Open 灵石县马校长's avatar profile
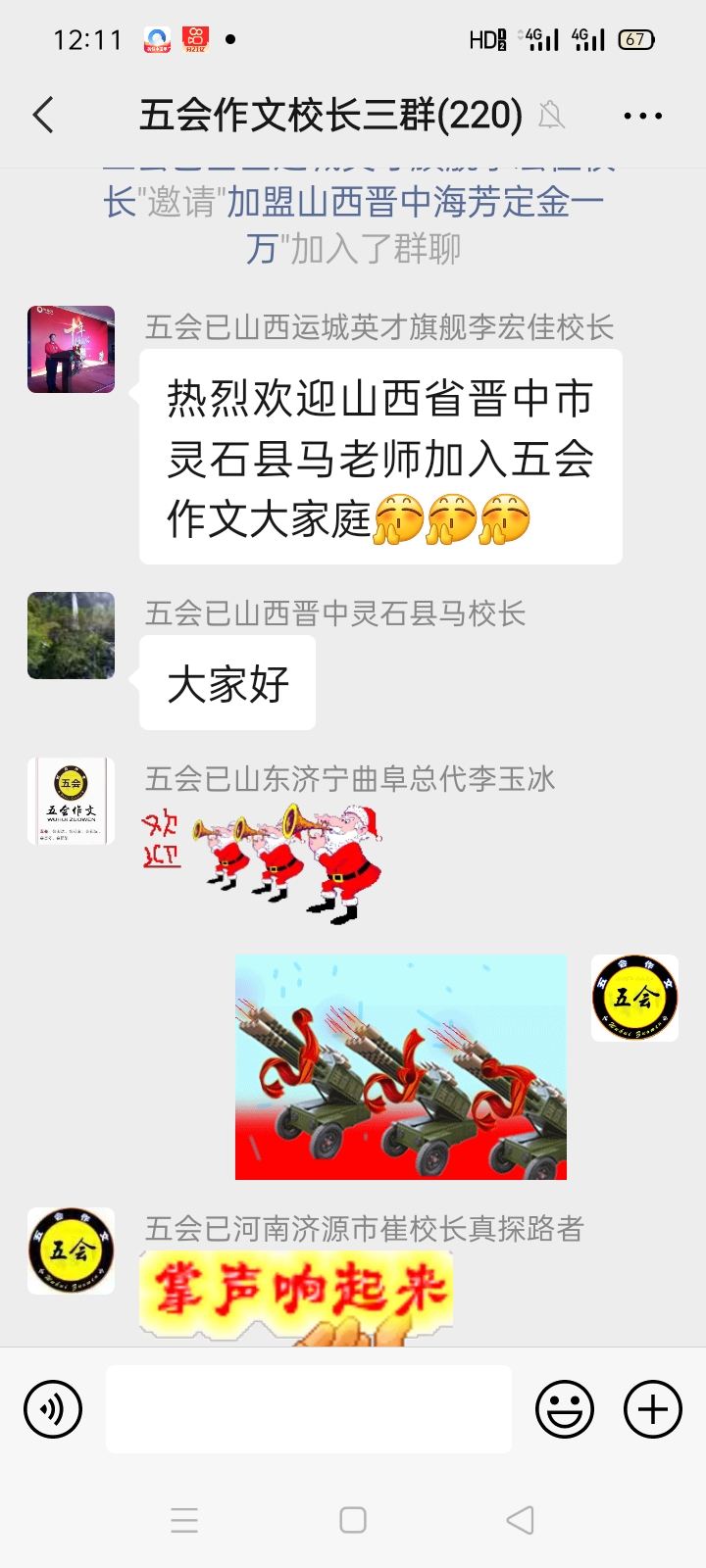This screenshot has height=1568, width=706. point(71,636)
